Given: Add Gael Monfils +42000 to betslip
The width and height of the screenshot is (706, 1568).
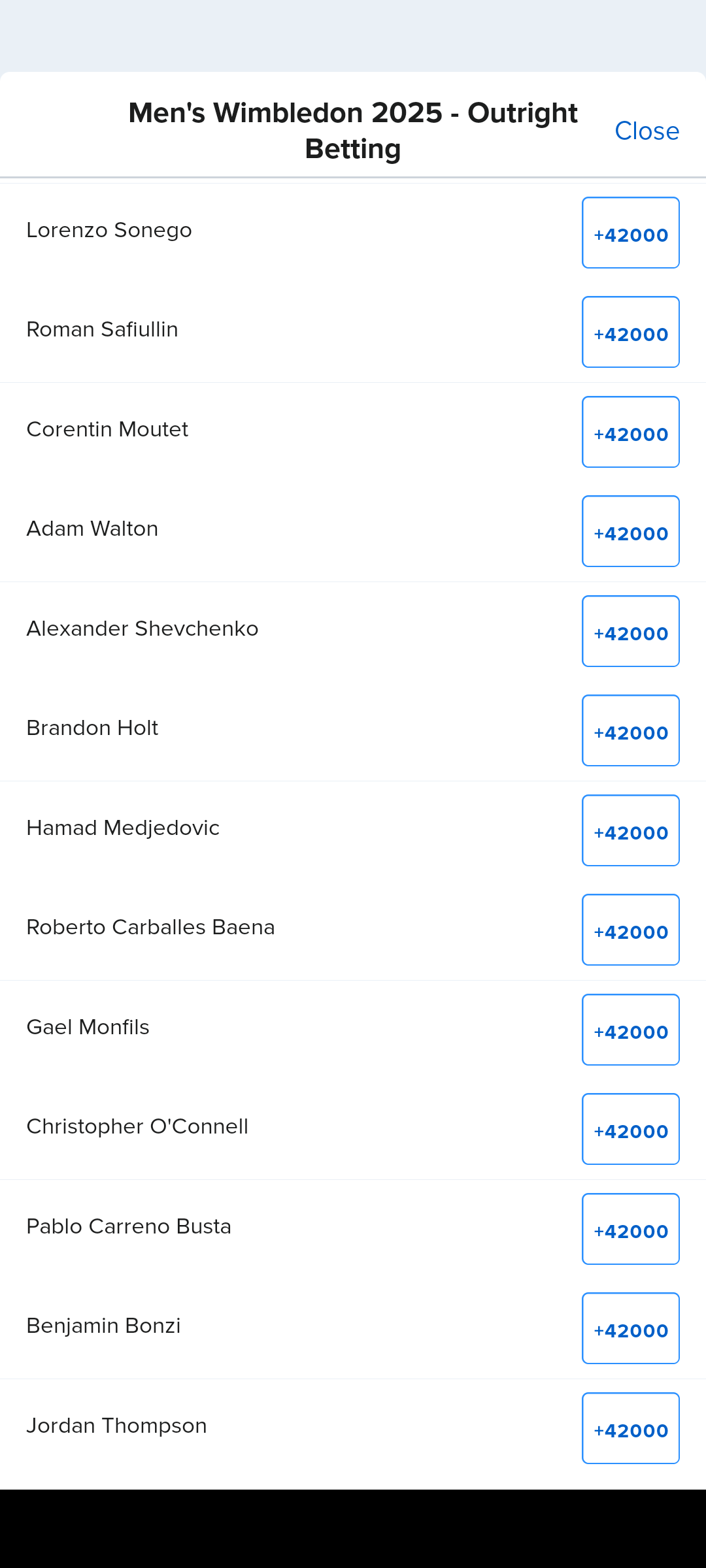Looking at the screenshot, I should [630, 1030].
